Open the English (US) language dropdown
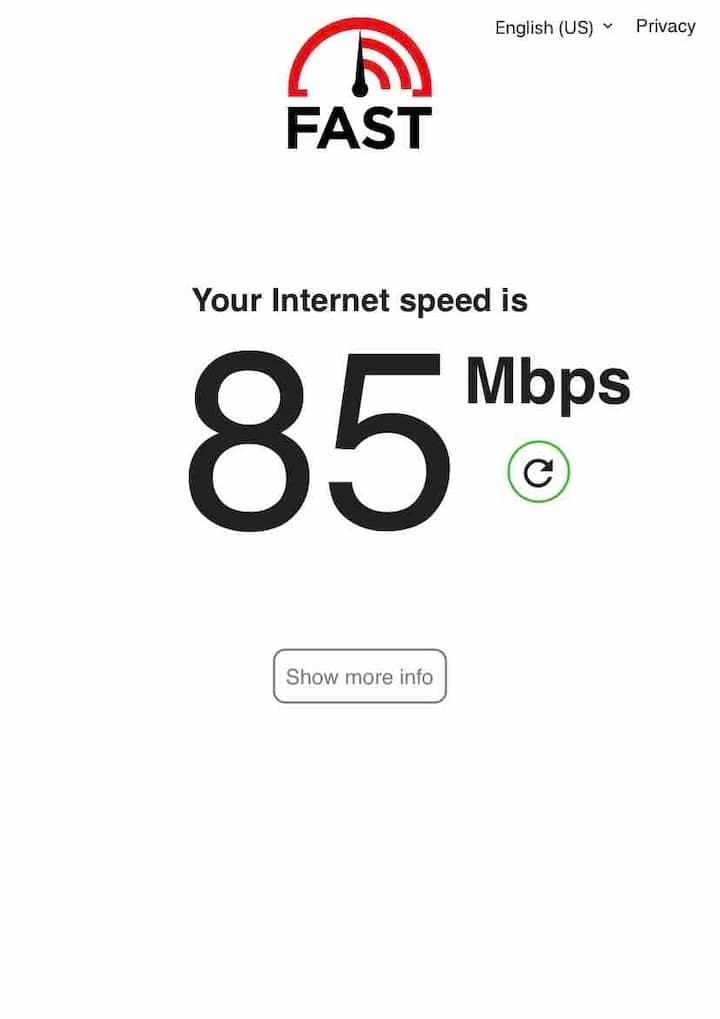720x1019 pixels. 553,27
